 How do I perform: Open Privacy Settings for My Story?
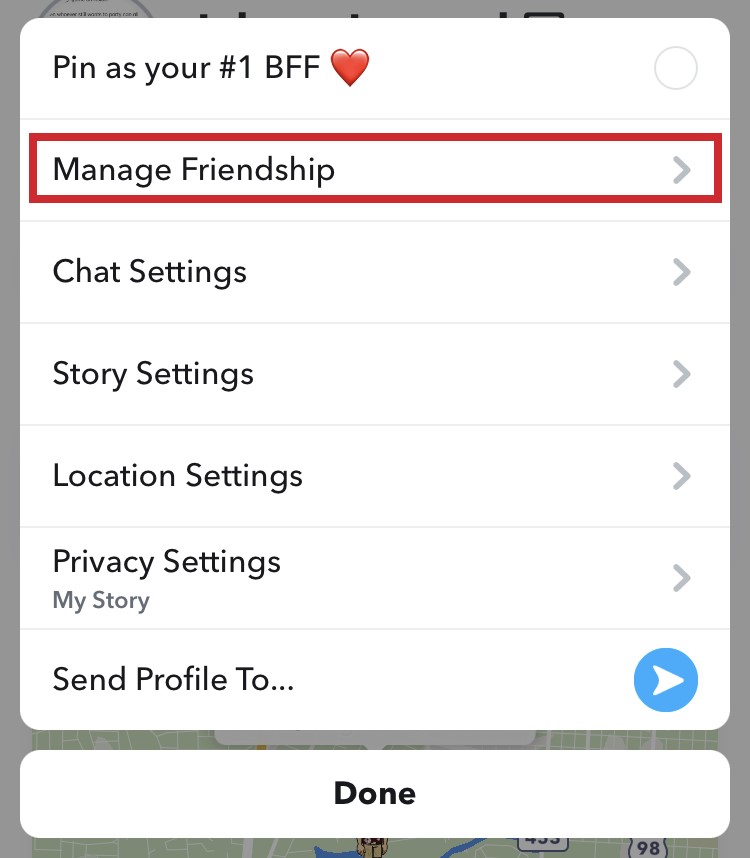pyautogui.click(x=373, y=578)
